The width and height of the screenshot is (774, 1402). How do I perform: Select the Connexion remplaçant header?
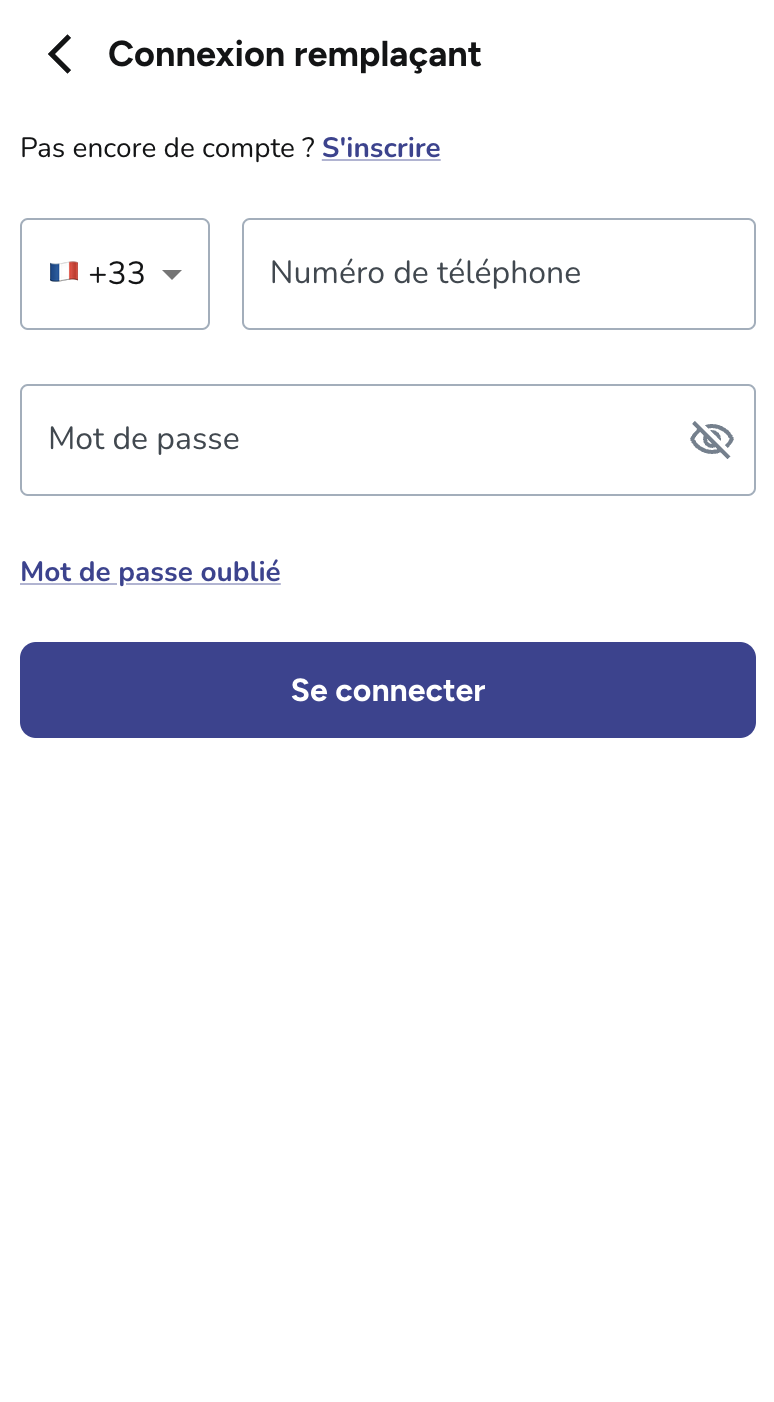coord(294,54)
